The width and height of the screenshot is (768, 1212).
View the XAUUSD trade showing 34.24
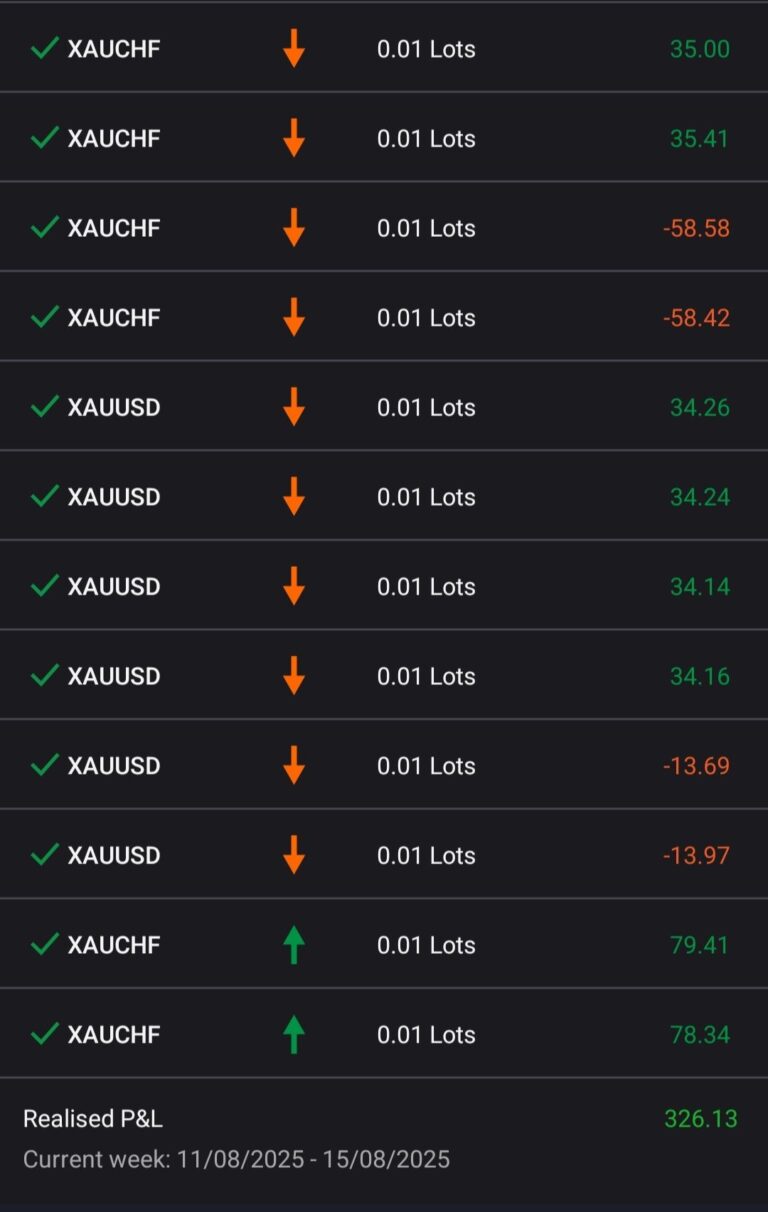[x=384, y=497]
